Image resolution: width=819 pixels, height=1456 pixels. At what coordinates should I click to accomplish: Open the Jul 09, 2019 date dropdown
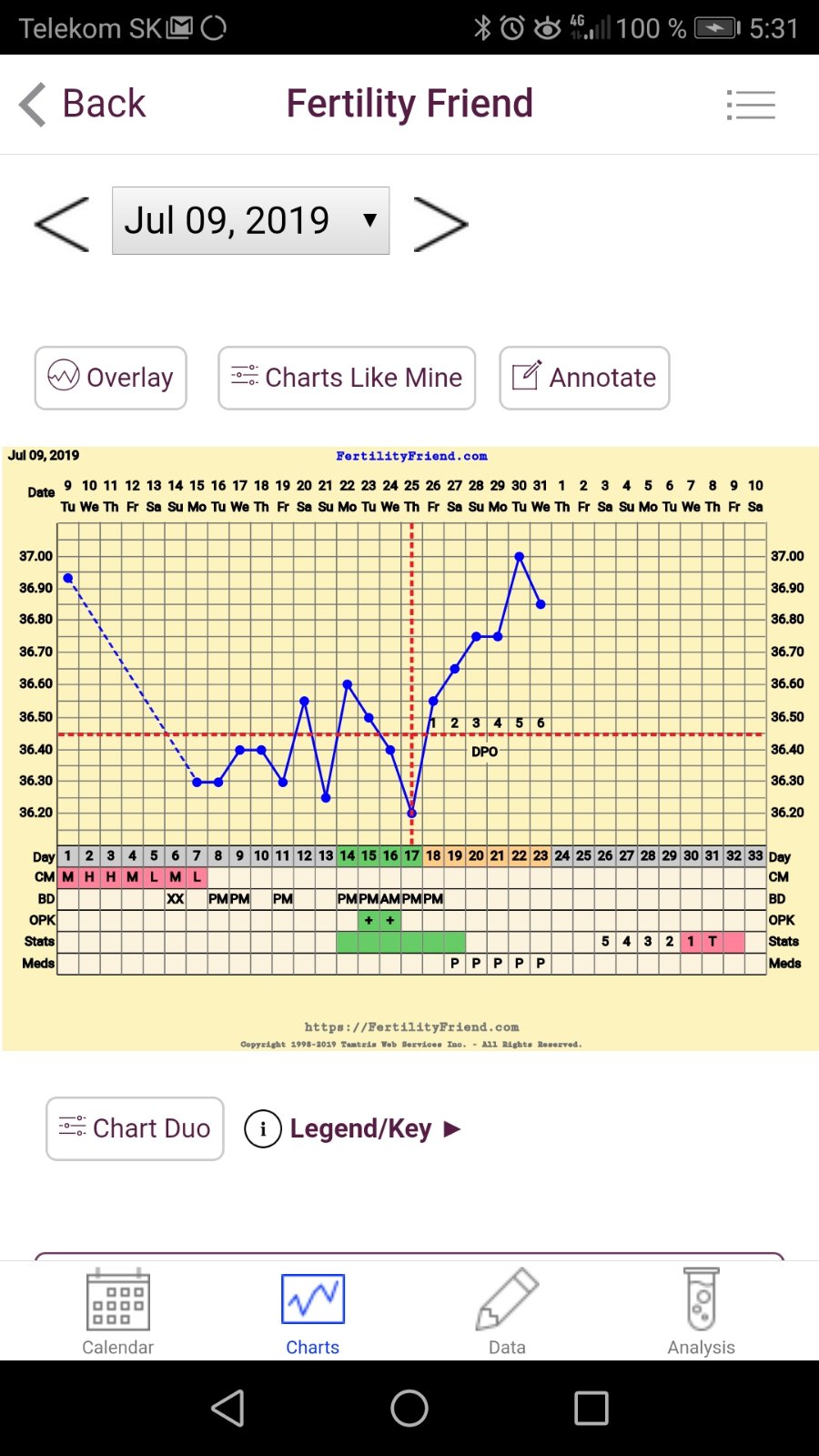(x=250, y=221)
